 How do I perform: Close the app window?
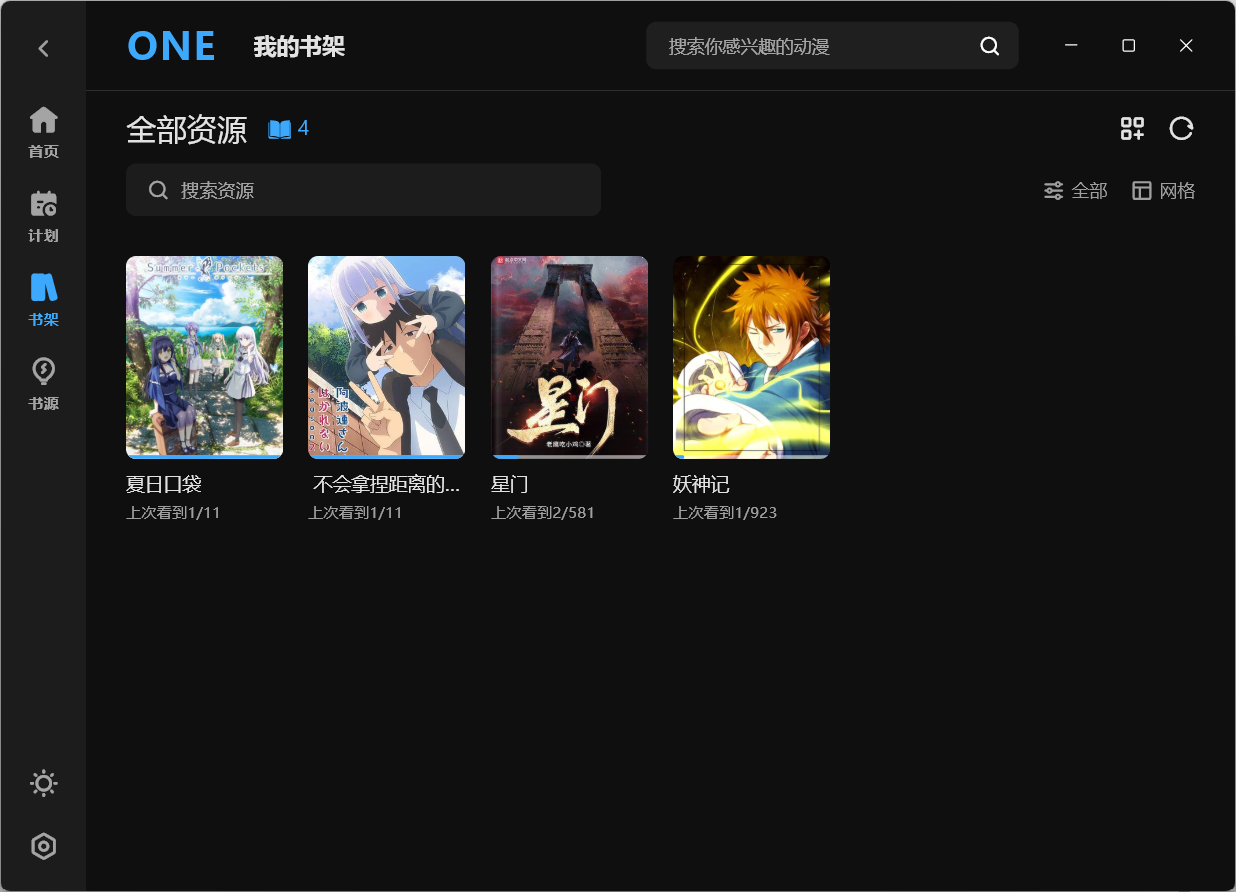pyautogui.click(x=1186, y=46)
